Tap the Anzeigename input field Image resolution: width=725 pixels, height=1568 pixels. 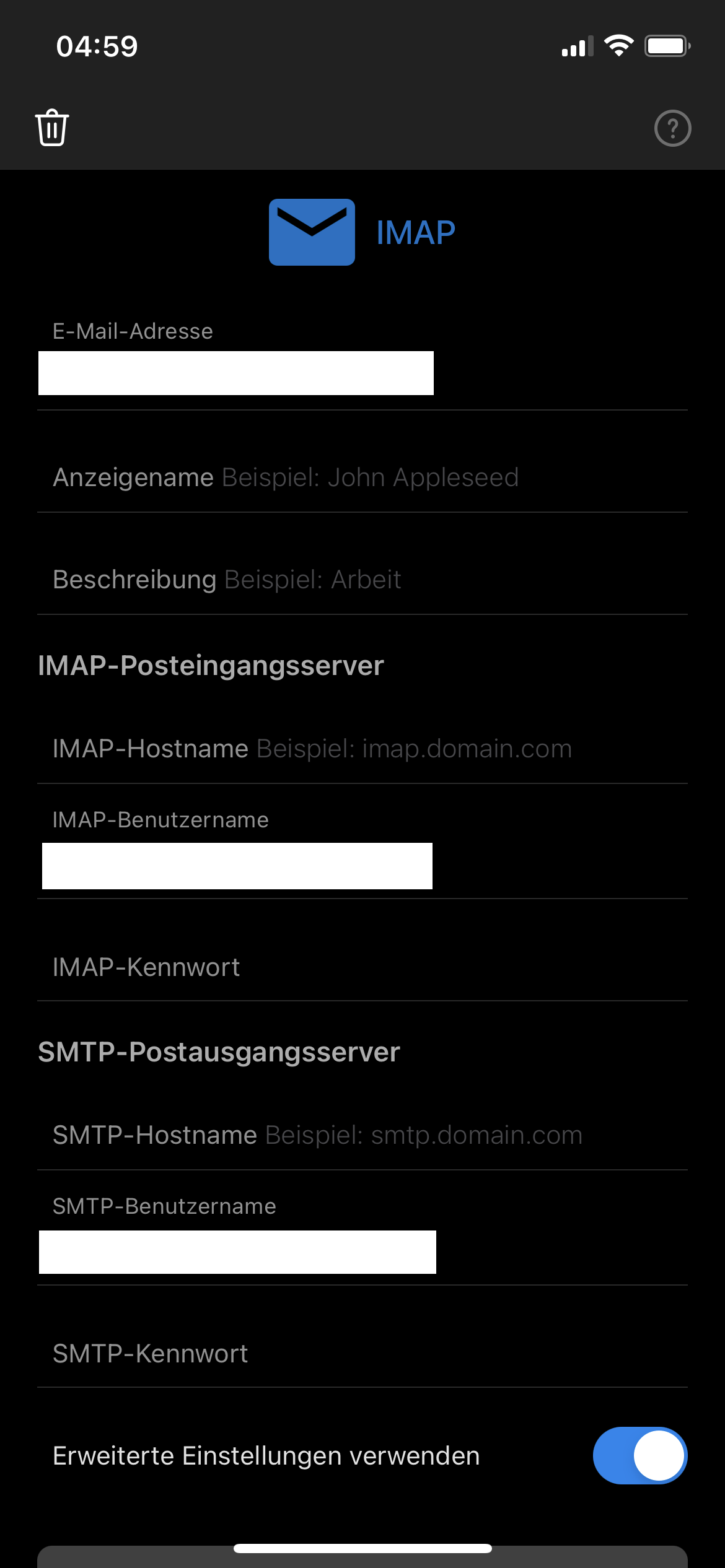[362, 477]
